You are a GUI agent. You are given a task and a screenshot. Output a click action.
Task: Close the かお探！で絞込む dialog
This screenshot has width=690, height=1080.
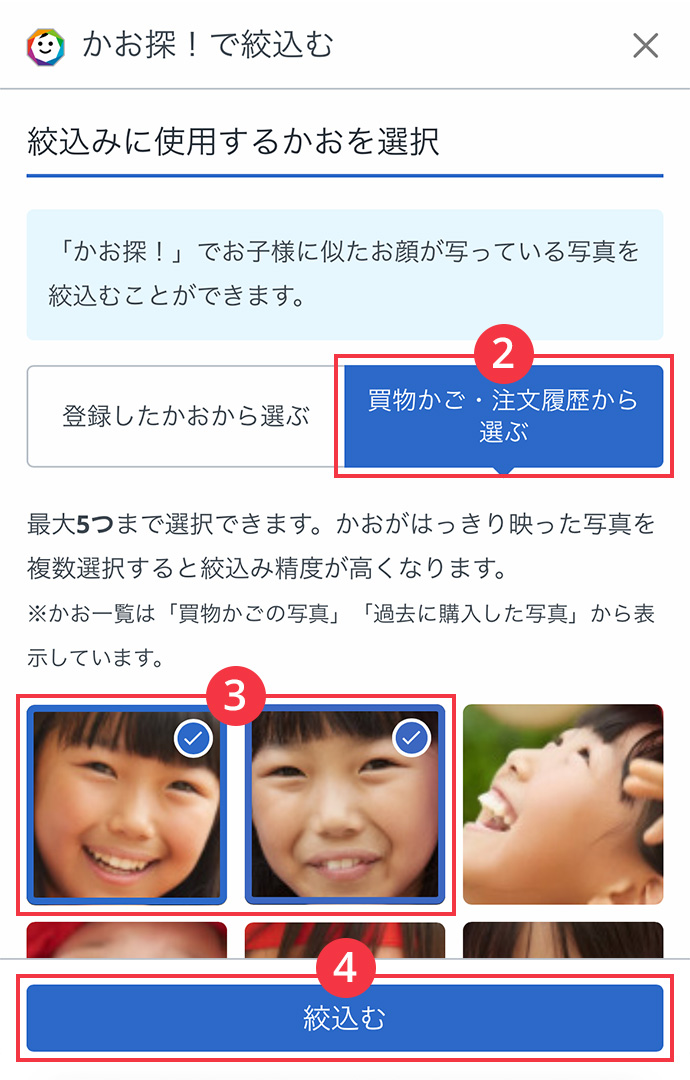tap(645, 46)
